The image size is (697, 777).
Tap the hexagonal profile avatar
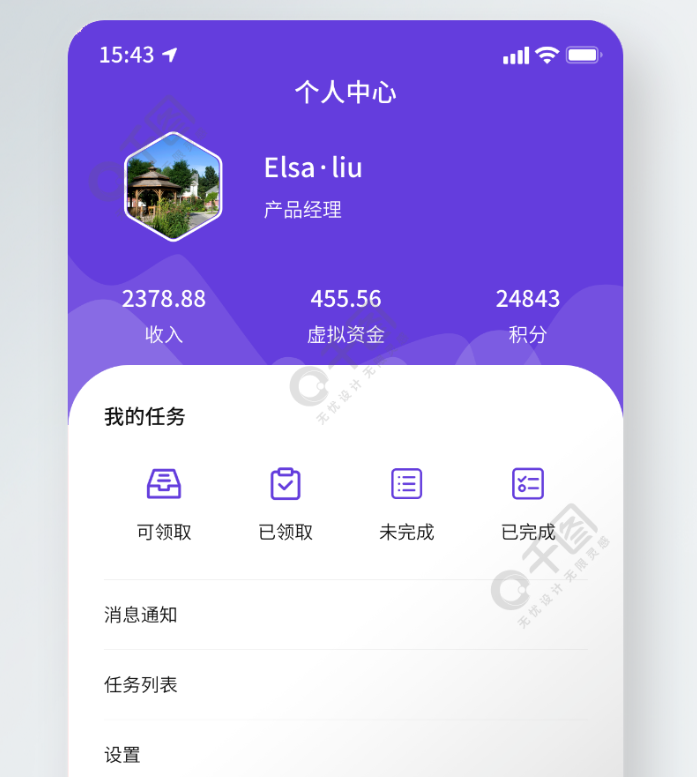(172, 187)
